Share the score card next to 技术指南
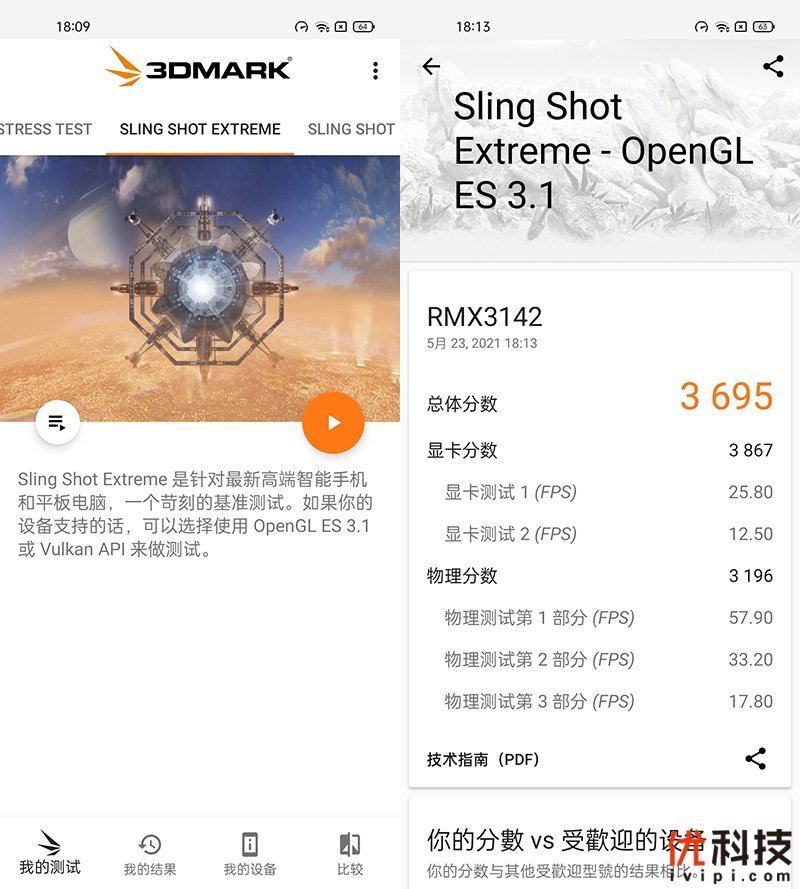 tap(756, 758)
